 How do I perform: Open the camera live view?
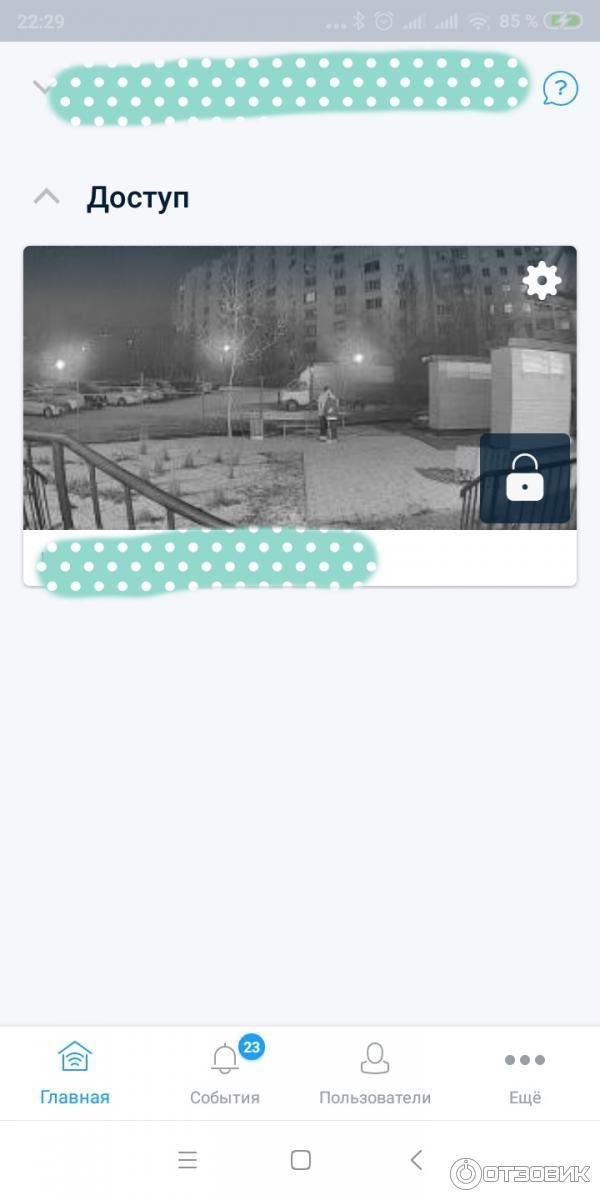[x=250, y=390]
